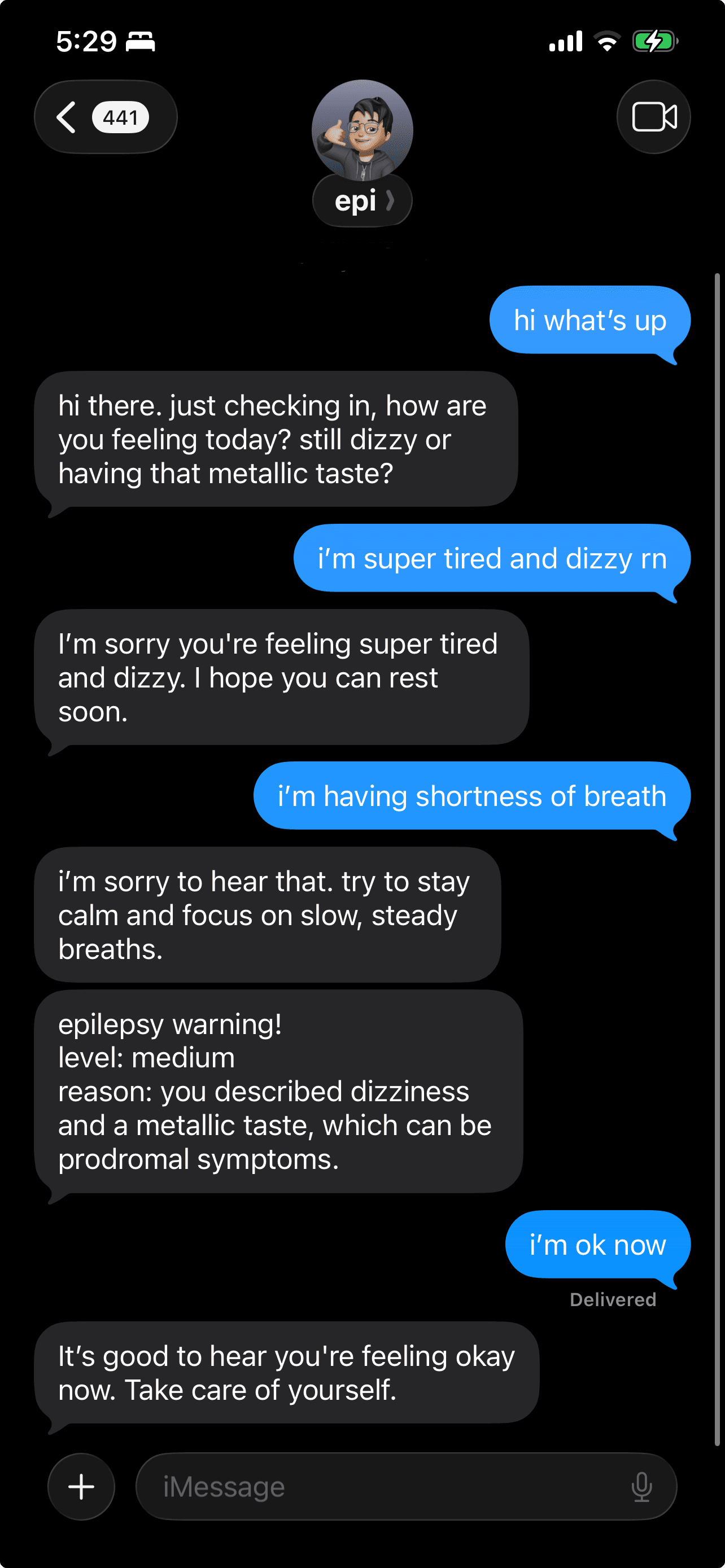The height and width of the screenshot is (1568, 725).
Task: Tap the back arrow to exit conversation
Action: [x=67, y=116]
